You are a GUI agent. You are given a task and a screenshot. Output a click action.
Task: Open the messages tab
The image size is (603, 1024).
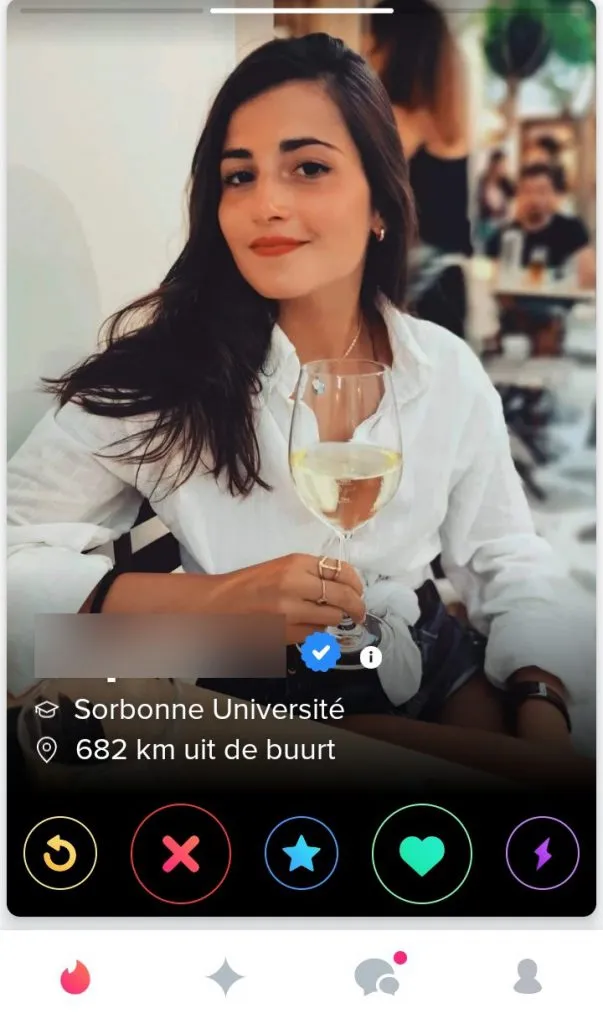click(x=378, y=977)
